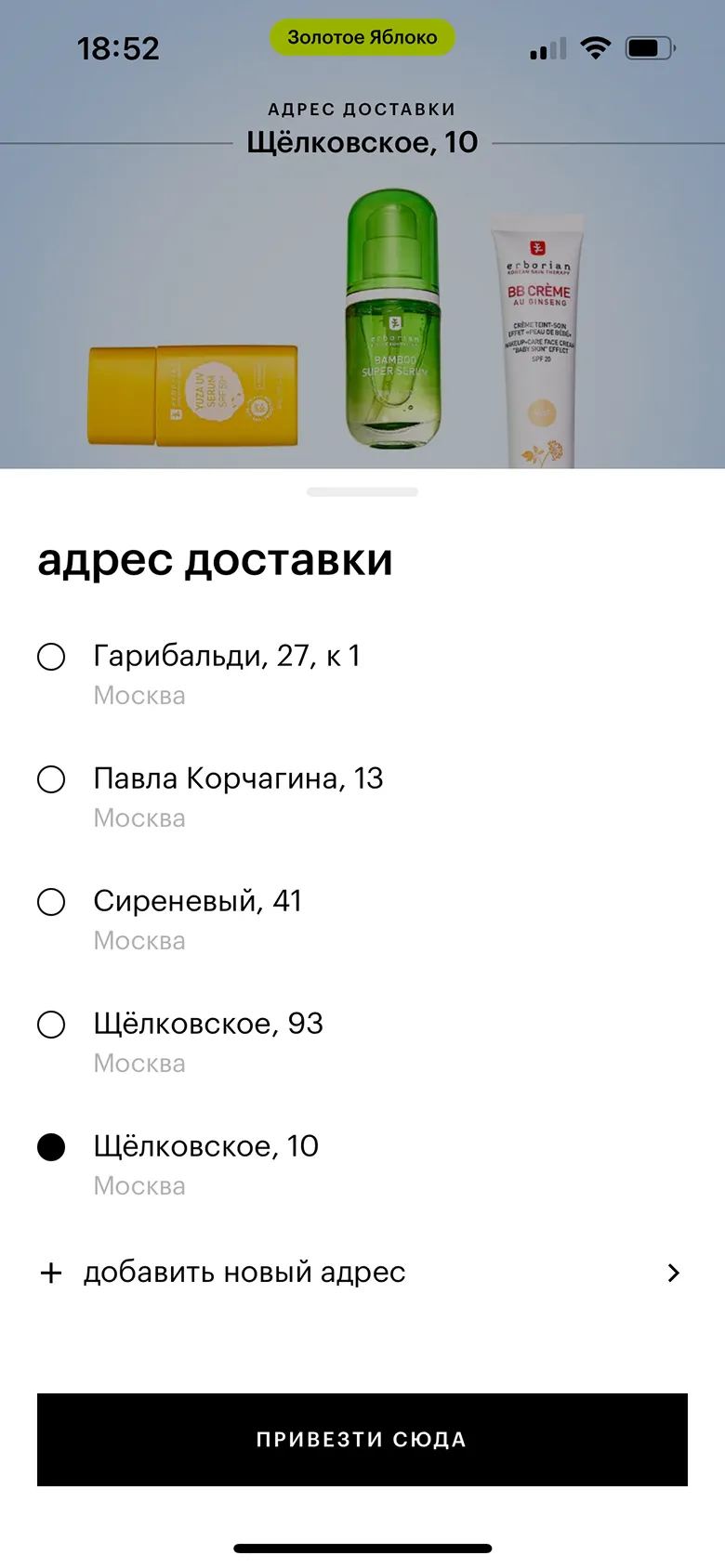Viewport: 725px width, 1568px height.
Task: Select Щёлковское, 93 radio button
Action: coord(52,1026)
